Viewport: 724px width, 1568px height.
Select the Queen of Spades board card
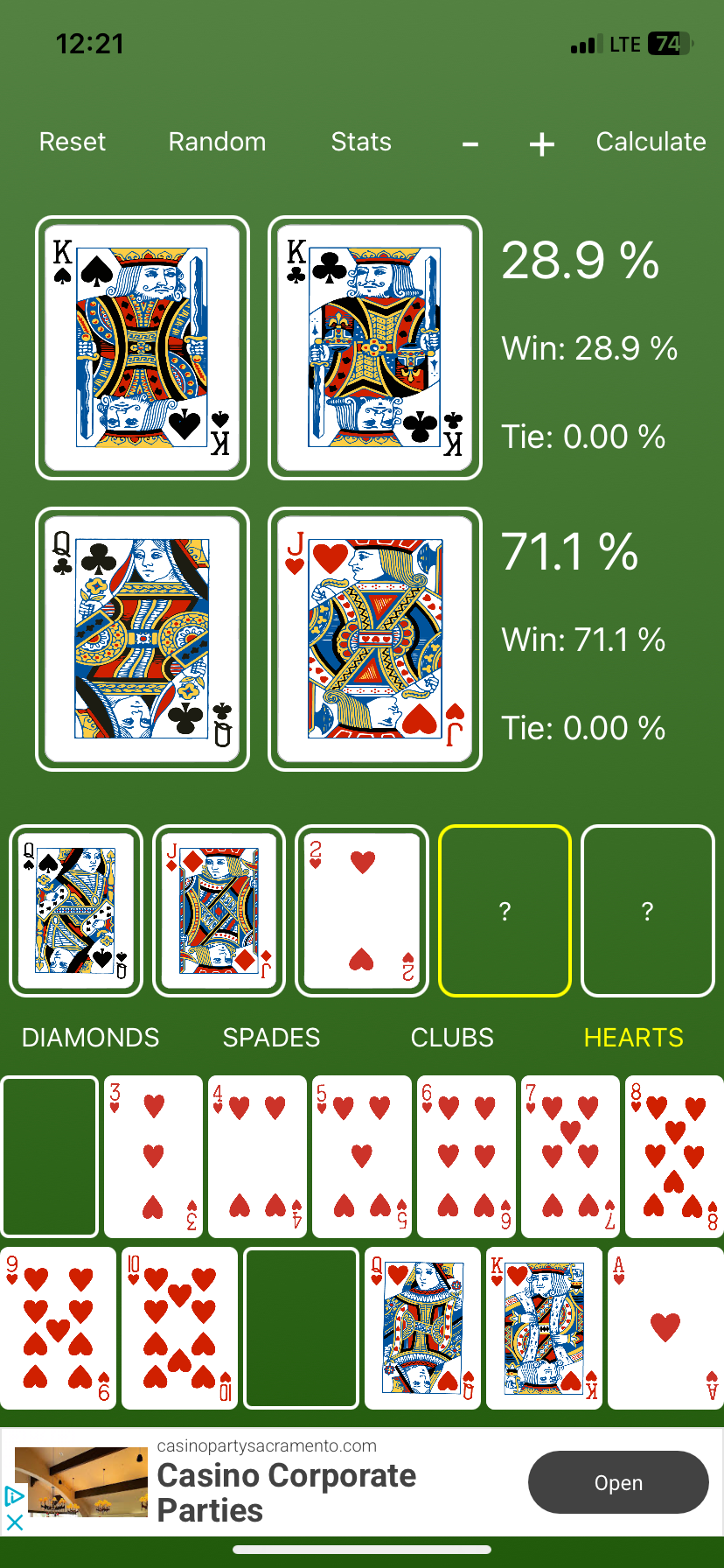[76, 910]
